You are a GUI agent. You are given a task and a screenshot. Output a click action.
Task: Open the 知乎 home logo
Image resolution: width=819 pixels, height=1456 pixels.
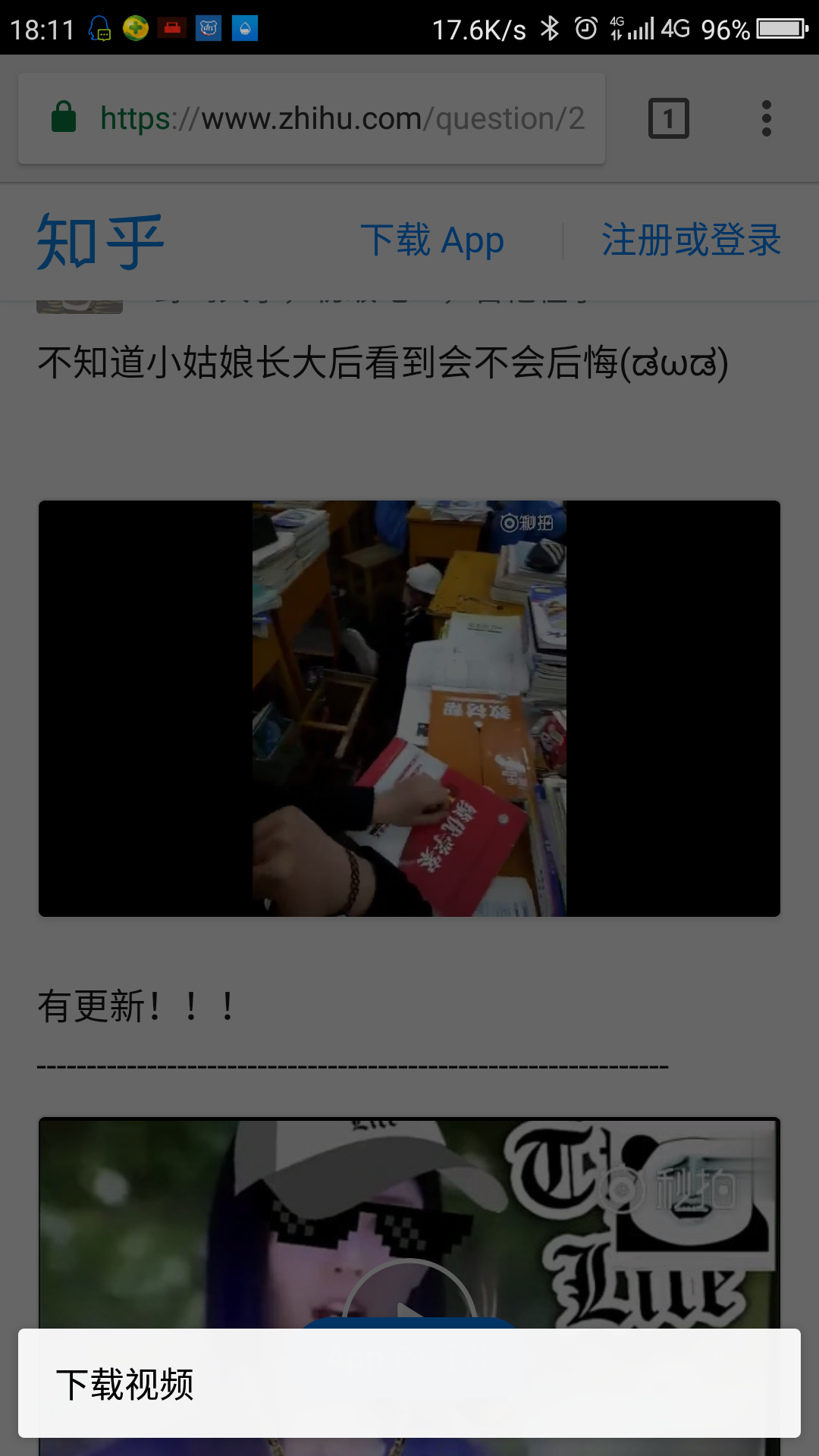tap(100, 241)
